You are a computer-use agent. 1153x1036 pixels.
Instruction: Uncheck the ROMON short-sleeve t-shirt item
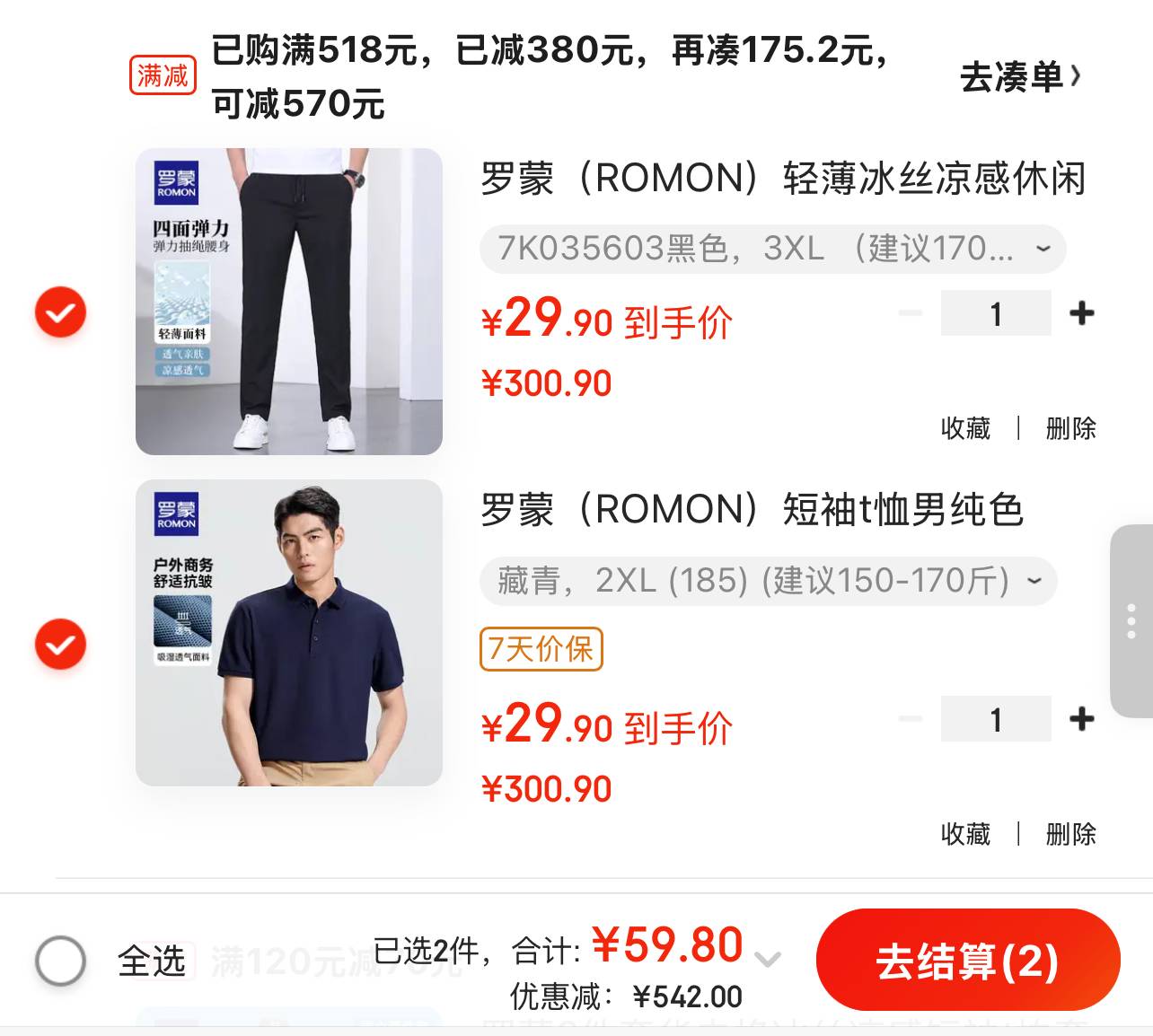(x=60, y=644)
